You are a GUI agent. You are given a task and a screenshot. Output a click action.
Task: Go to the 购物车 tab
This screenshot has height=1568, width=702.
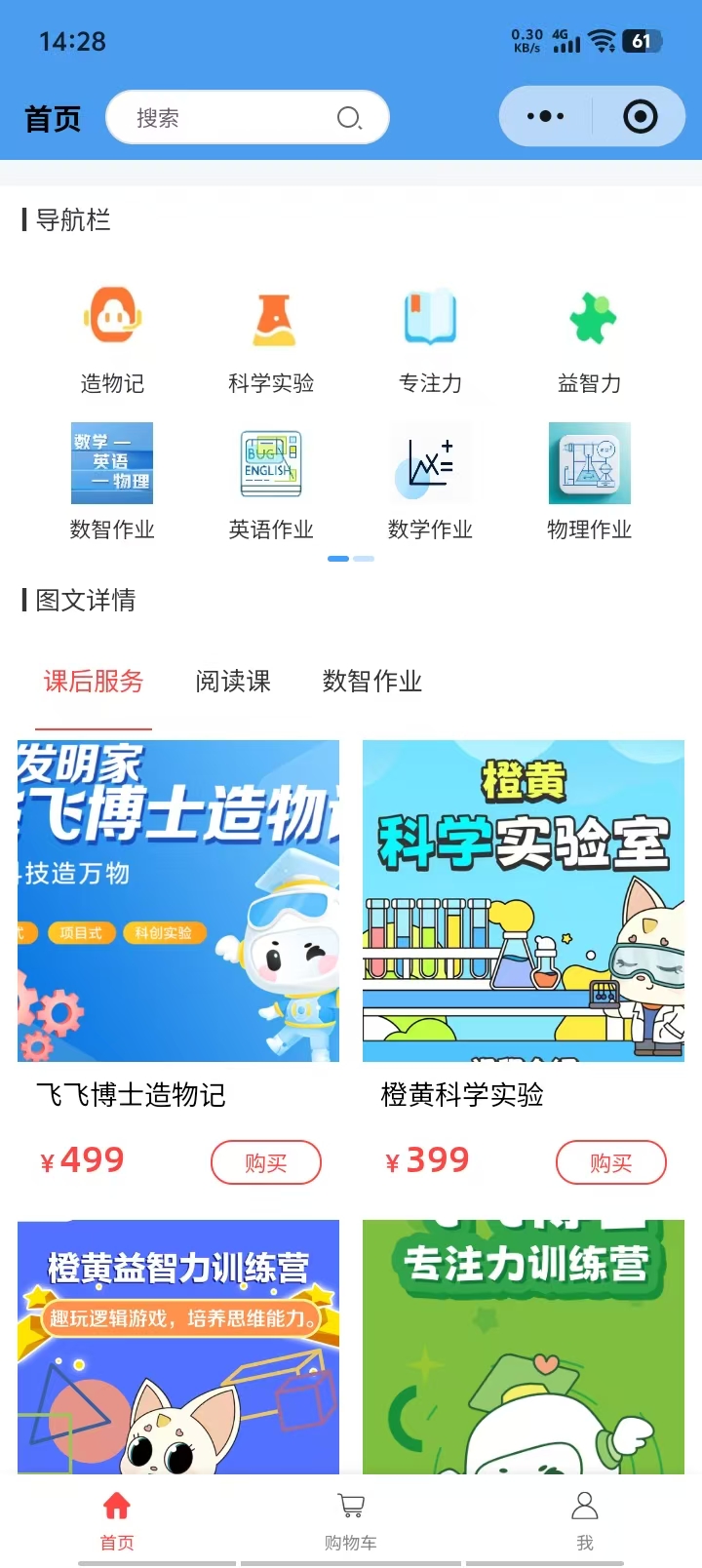[351, 1519]
